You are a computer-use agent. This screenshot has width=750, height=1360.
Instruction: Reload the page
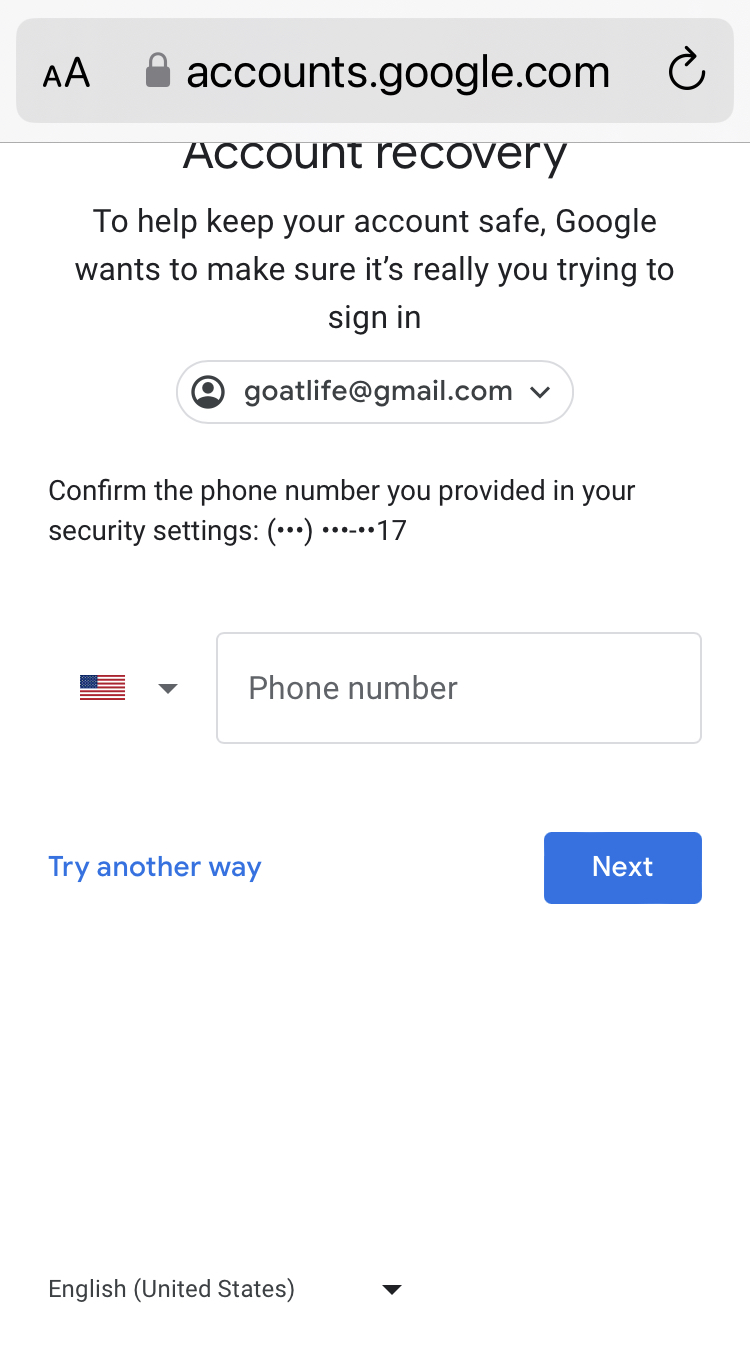(686, 71)
